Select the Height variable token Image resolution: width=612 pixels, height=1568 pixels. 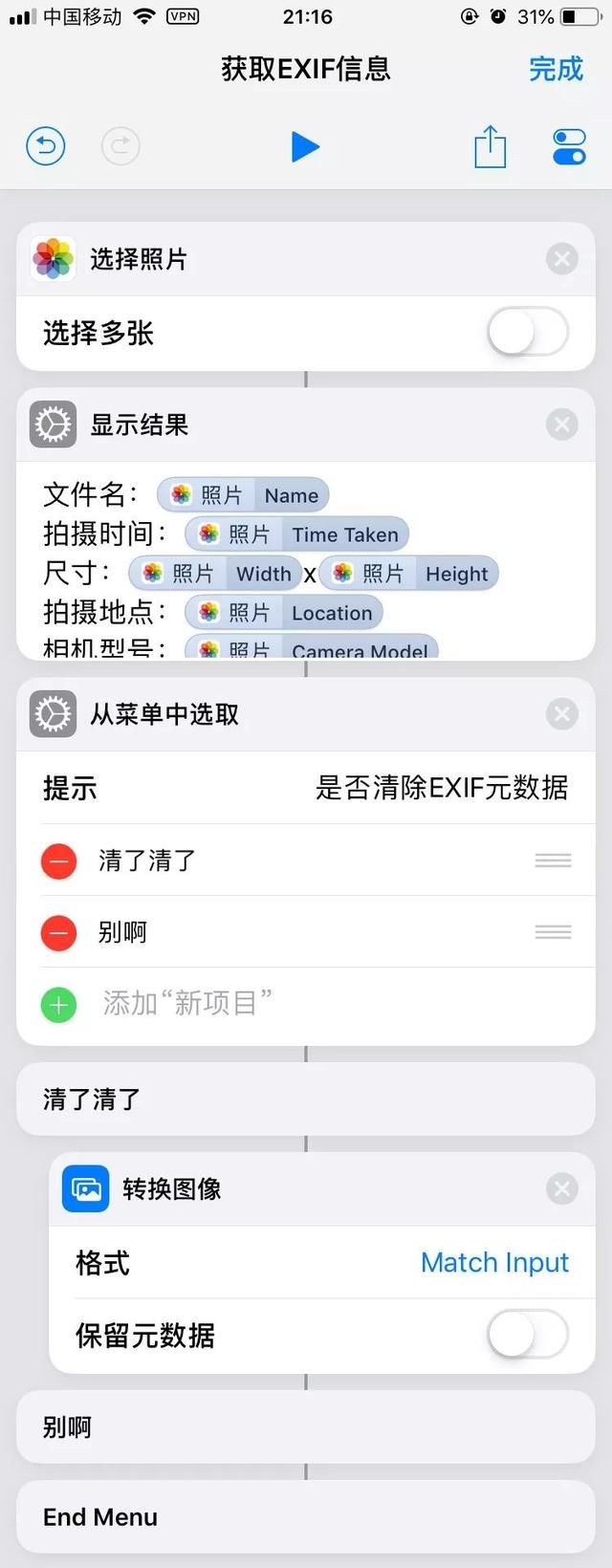(x=409, y=574)
